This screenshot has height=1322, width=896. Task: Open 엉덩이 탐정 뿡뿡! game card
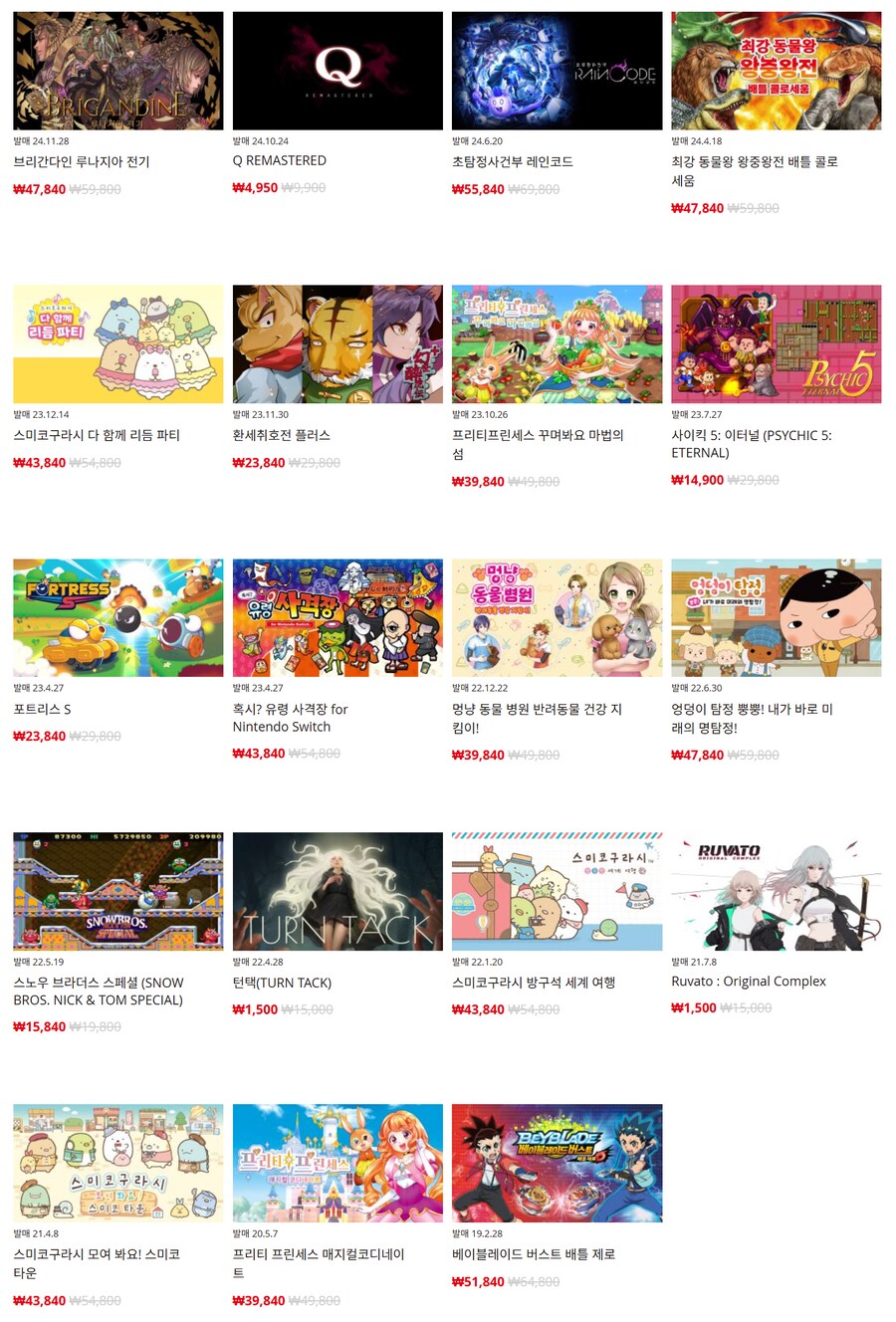coord(776,618)
